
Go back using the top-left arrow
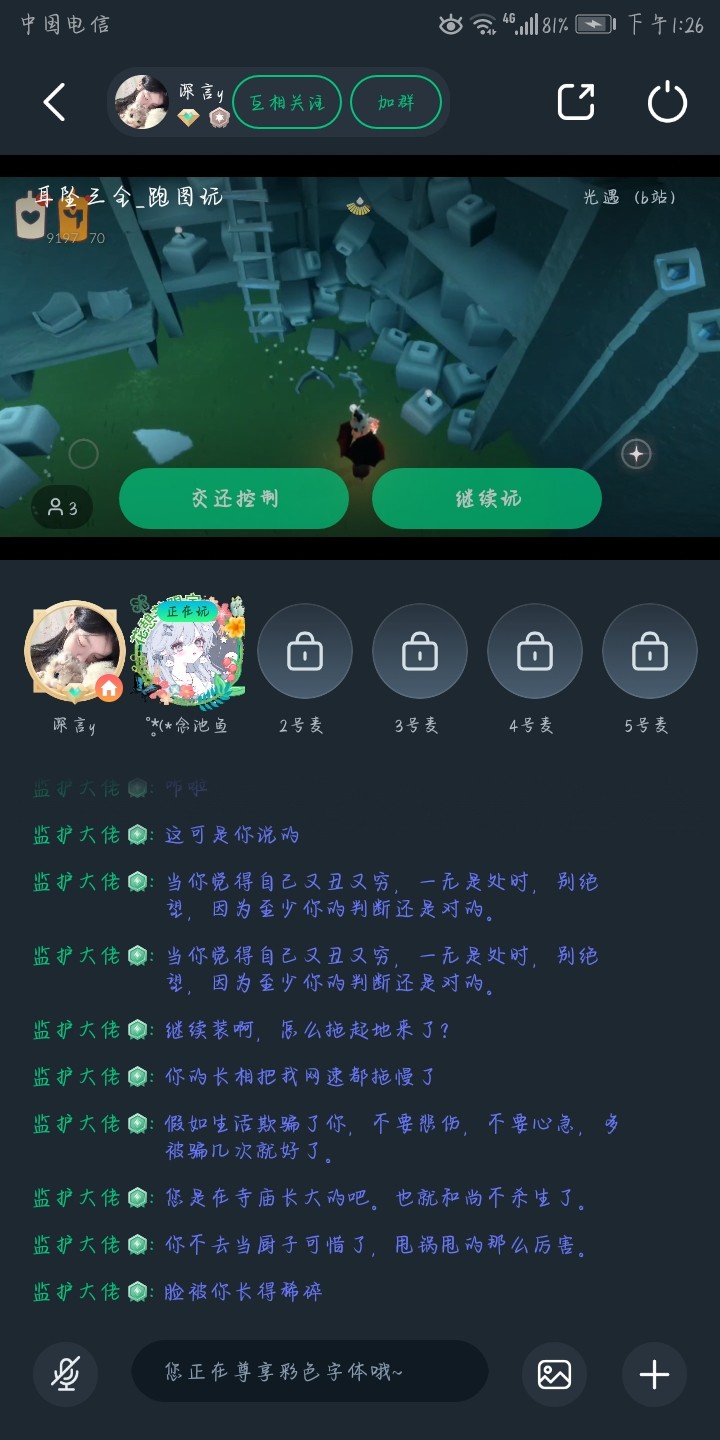55,102
